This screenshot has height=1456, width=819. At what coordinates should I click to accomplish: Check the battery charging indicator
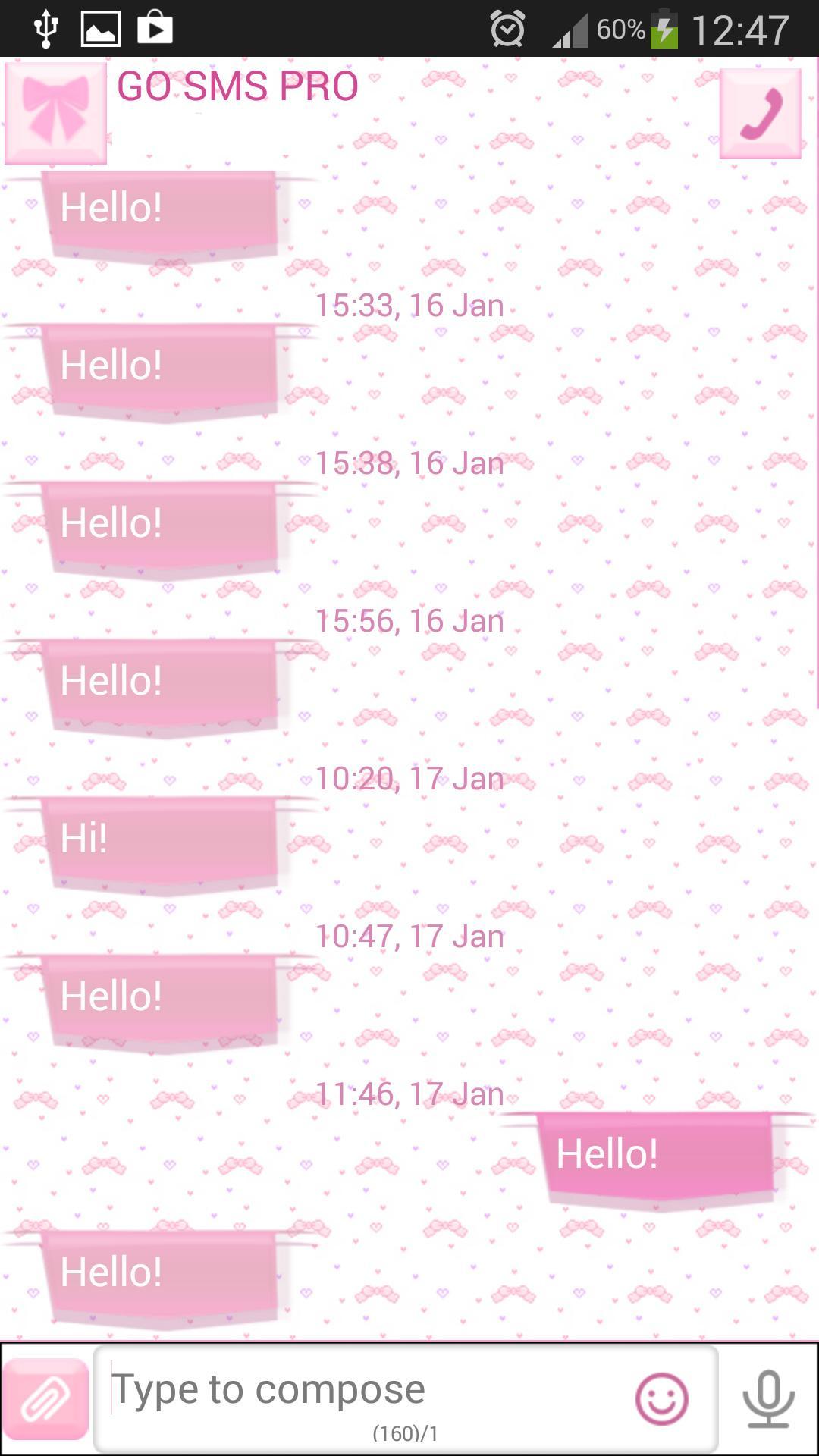click(664, 29)
